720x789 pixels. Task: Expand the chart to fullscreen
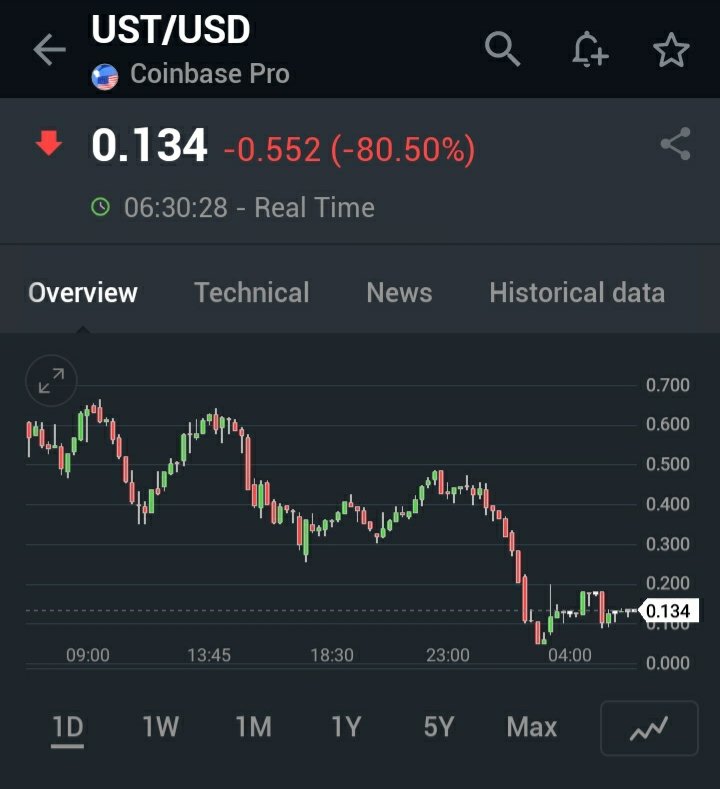tap(51, 381)
